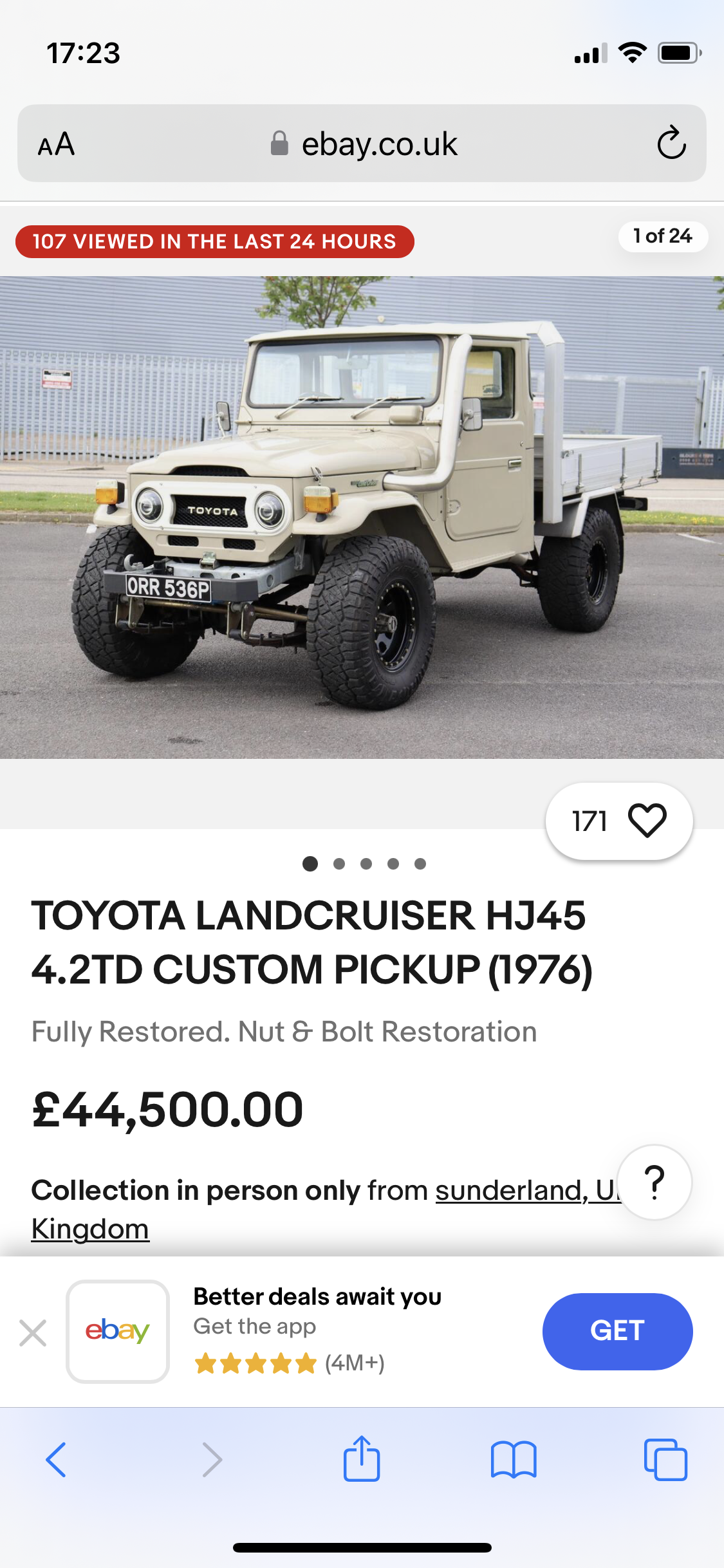Viewport: 724px width, 1568px height.
Task: Open the help question mark button
Action: pos(654,1182)
